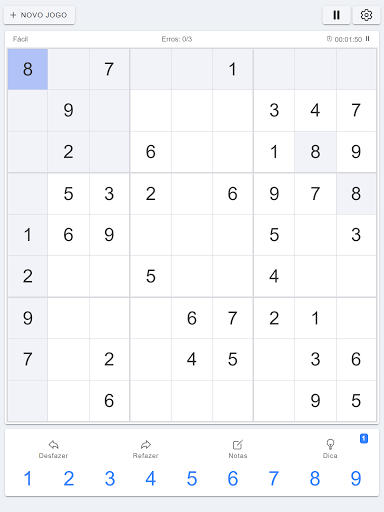Image resolution: width=384 pixels, height=512 pixels.
Task: Enter number 1 from the number pad
Action: click(28, 479)
